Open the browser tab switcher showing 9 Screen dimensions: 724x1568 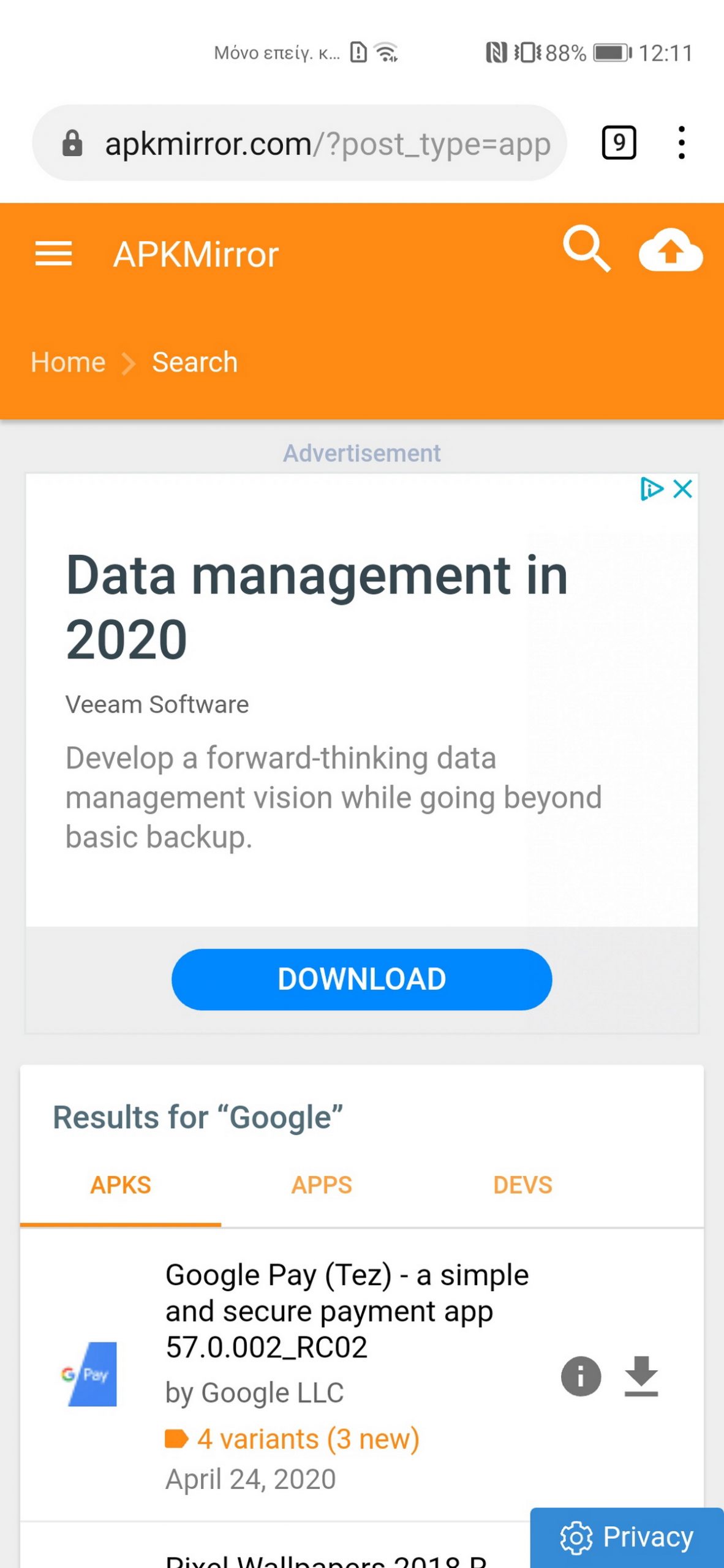click(x=619, y=143)
